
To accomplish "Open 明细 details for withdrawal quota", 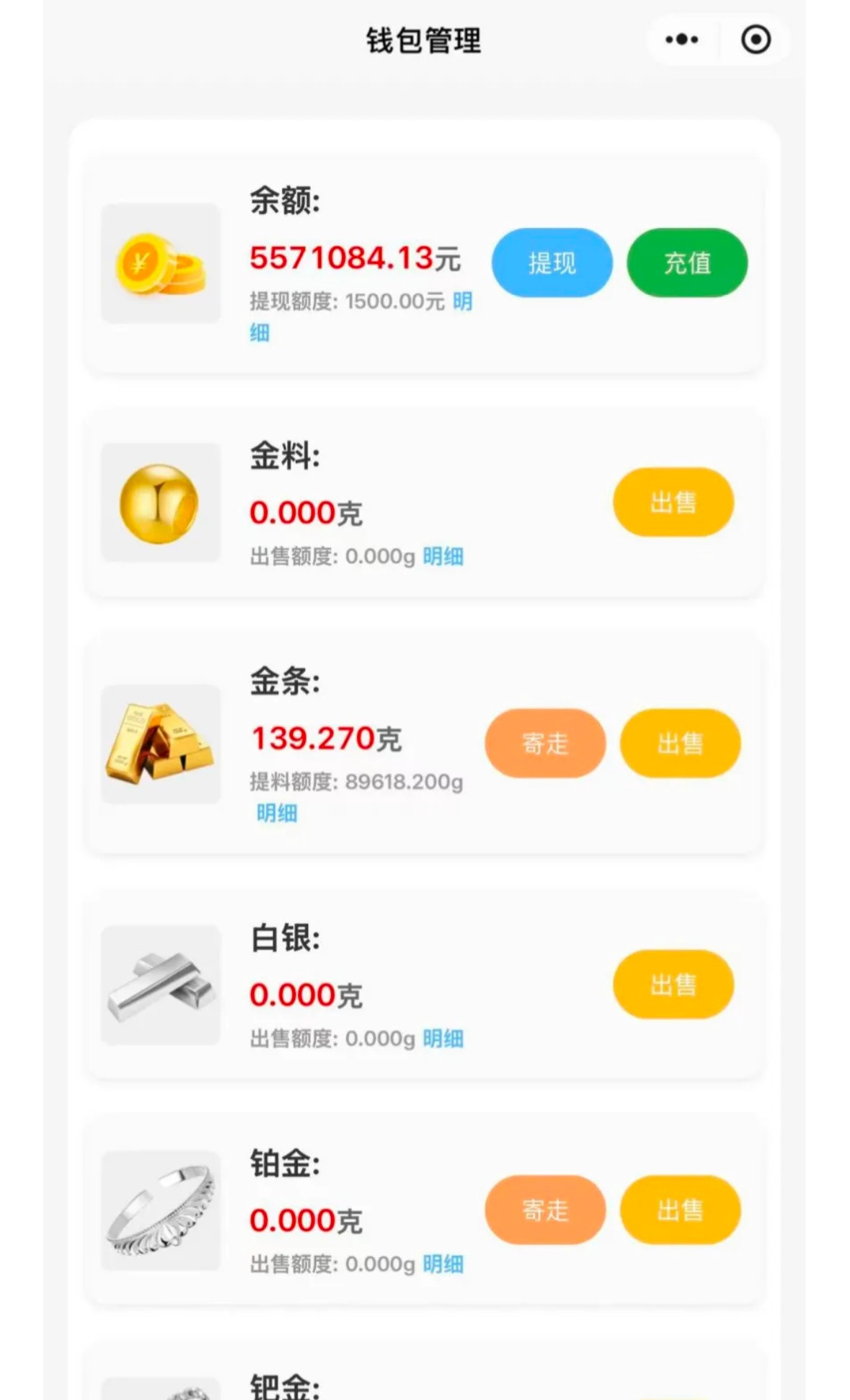I will tap(462, 302).
